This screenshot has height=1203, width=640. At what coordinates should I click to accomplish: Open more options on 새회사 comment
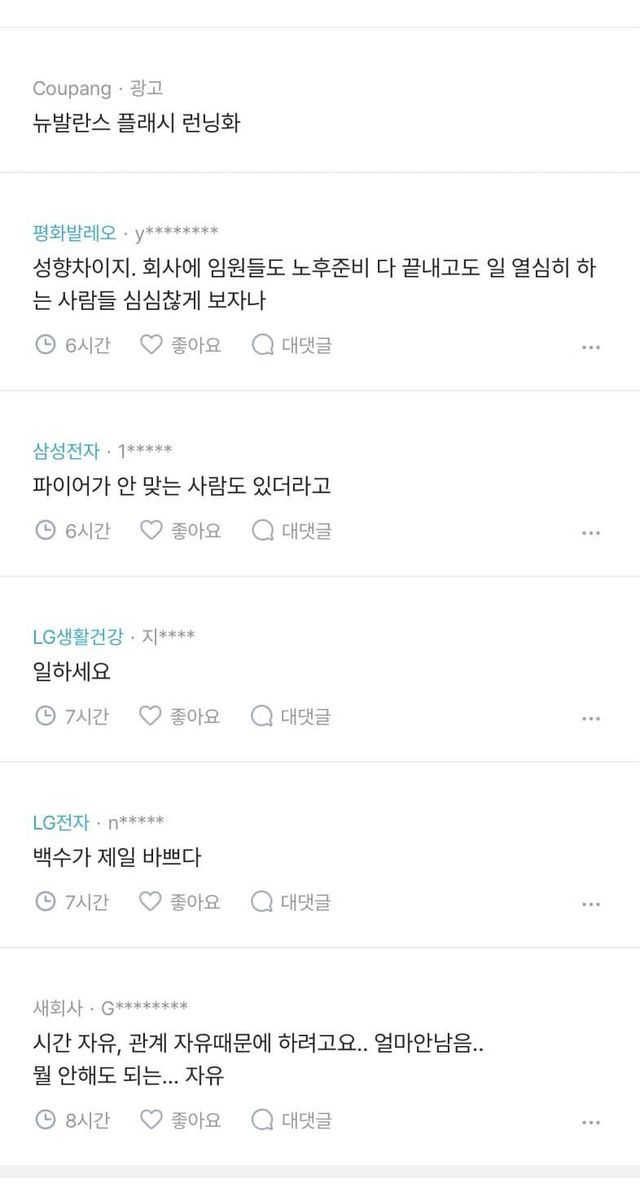(x=591, y=1121)
